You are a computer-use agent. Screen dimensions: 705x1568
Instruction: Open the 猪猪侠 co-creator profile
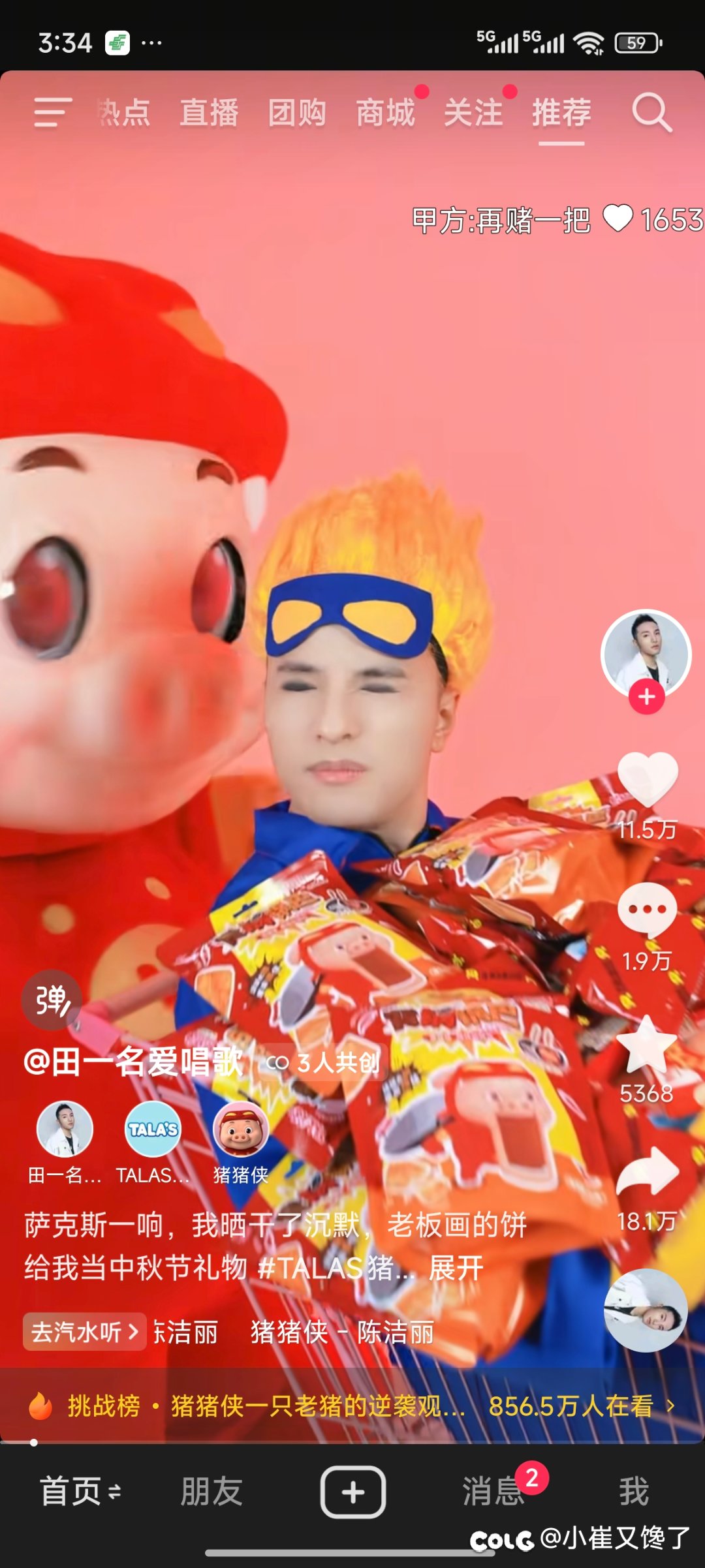click(x=241, y=1130)
